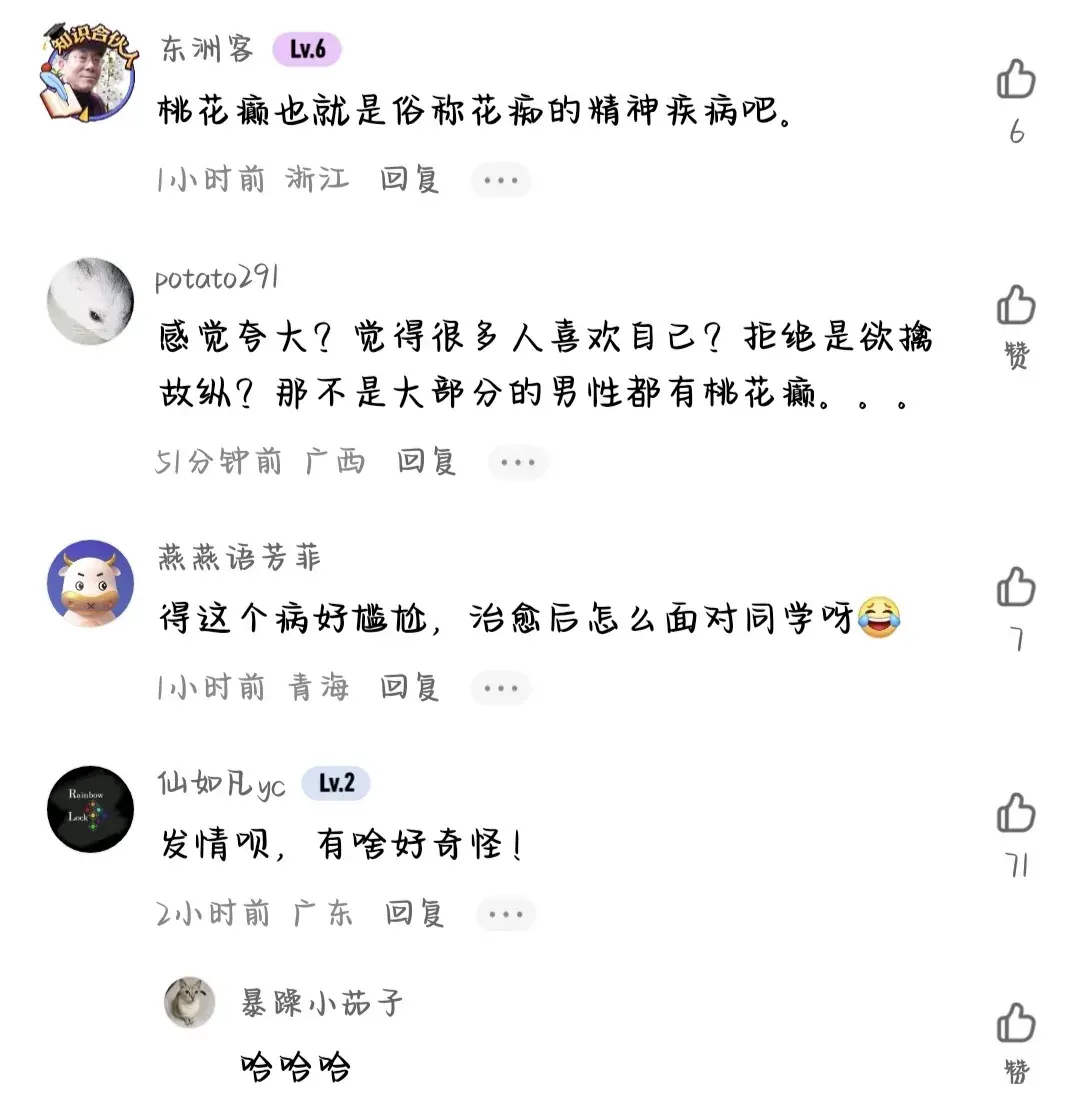The width and height of the screenshot is (1080, 1094).
Task: Open 东洲客's username link
Action: pos(208,49)
